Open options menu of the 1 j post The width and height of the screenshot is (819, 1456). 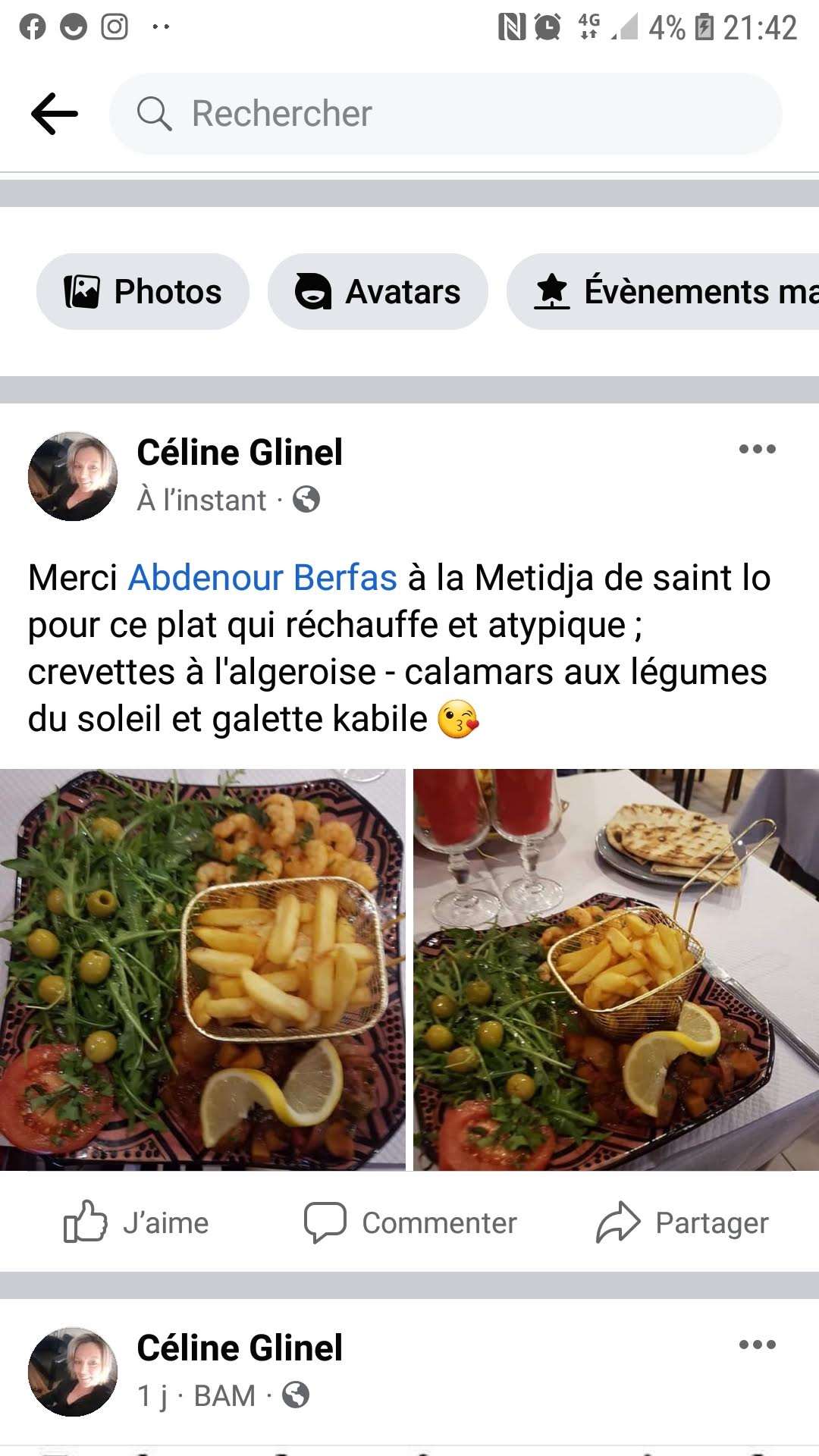point(757,1345)
